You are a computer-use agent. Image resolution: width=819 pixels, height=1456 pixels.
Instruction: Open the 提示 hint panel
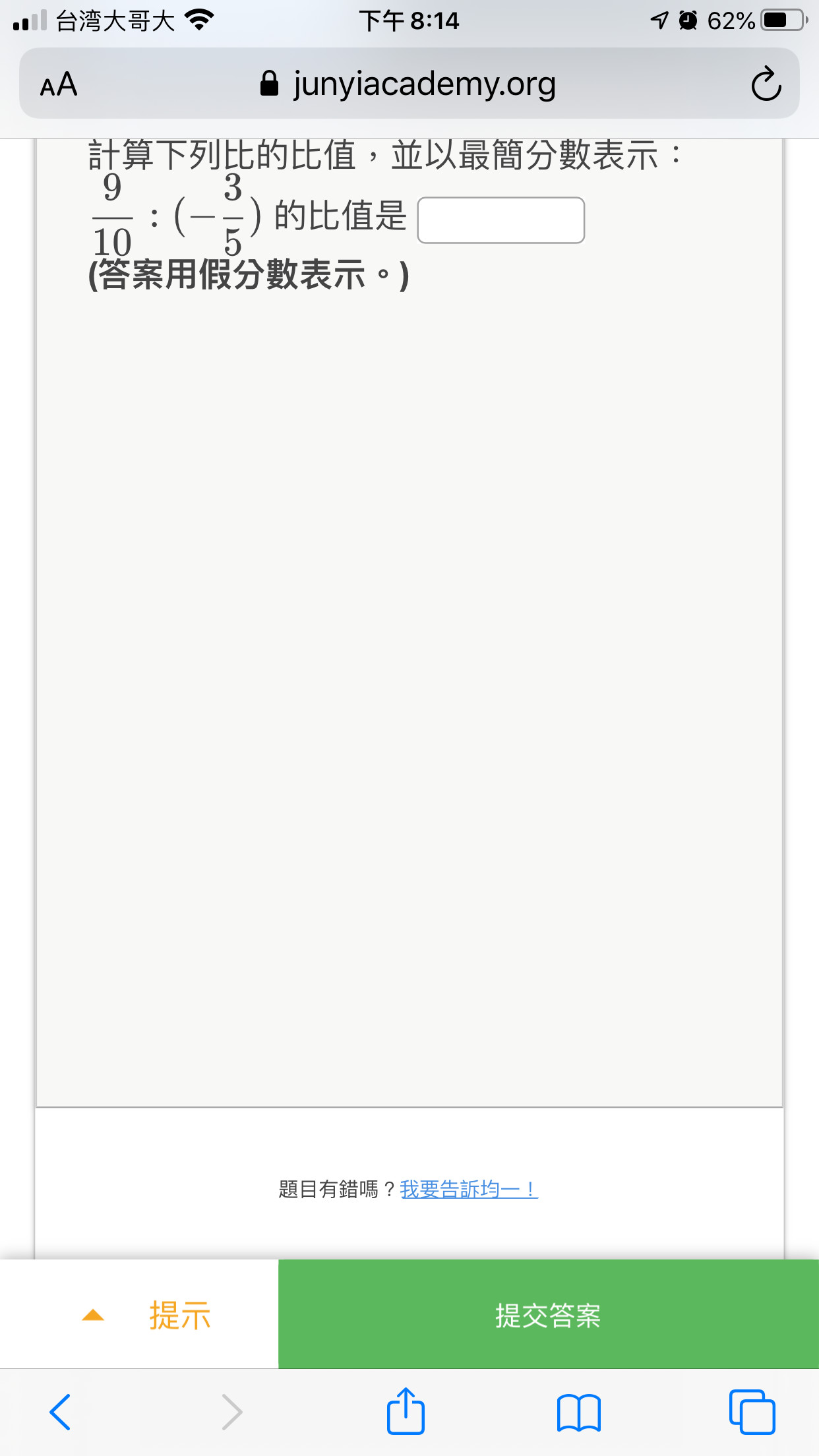click(139, 1315)
